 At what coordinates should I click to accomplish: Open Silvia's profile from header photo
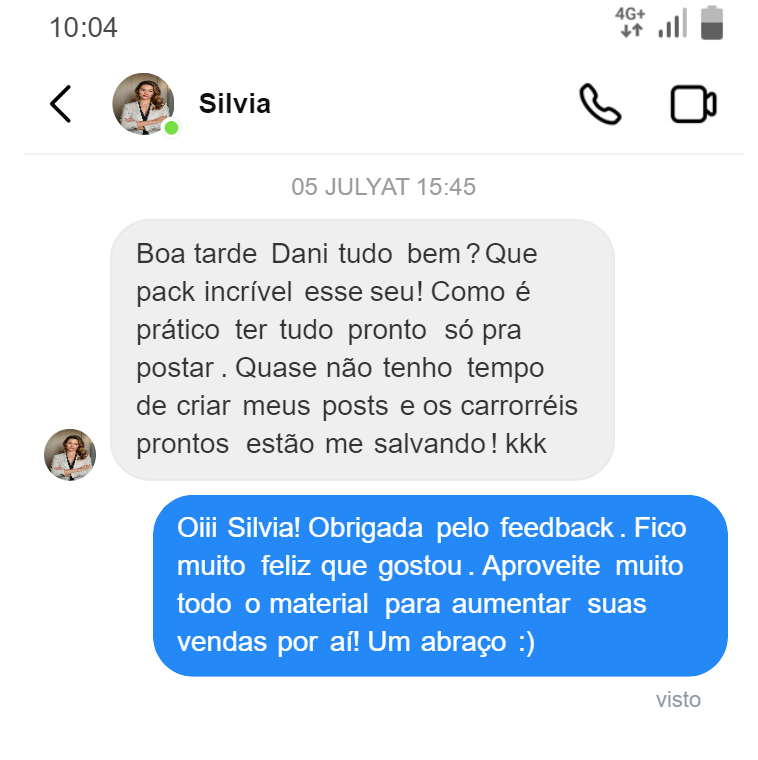(x=143, y=103)
